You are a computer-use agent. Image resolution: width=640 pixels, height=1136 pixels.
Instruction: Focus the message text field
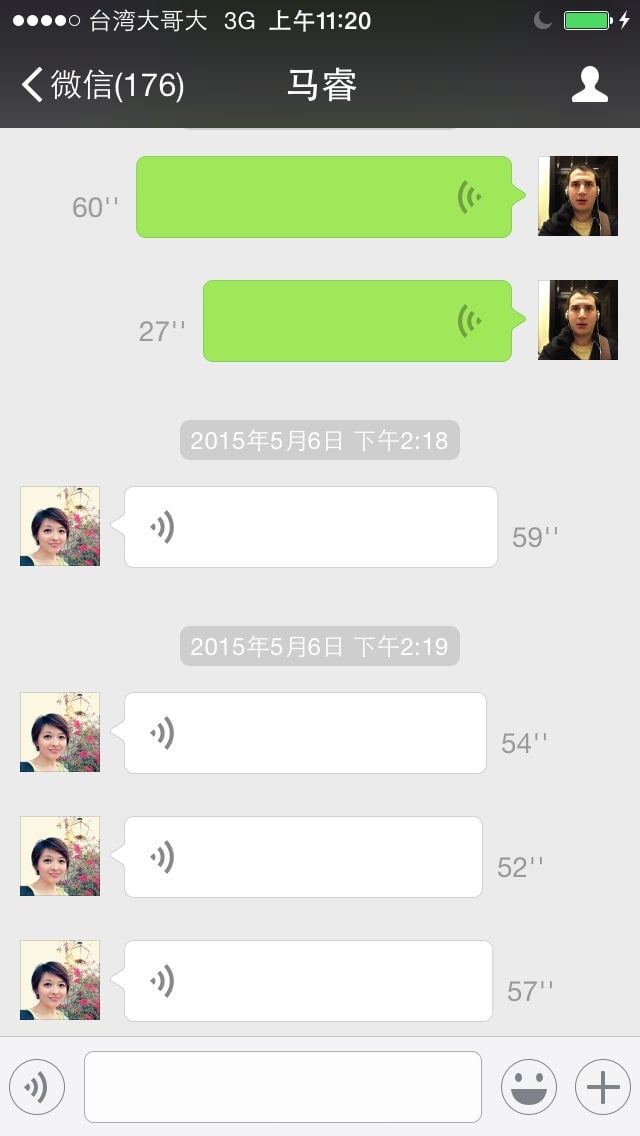pyautogui.click(x=282, y=1087)
